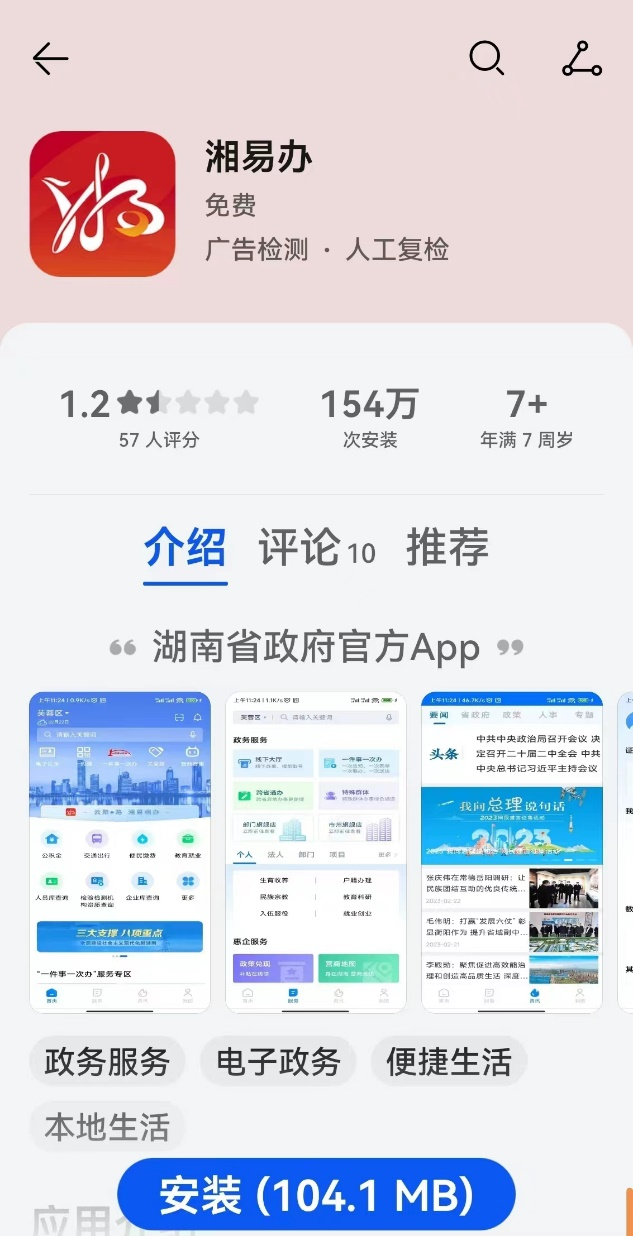
Task: Open the 1.2 star rating details
Action: pos(158,418)
